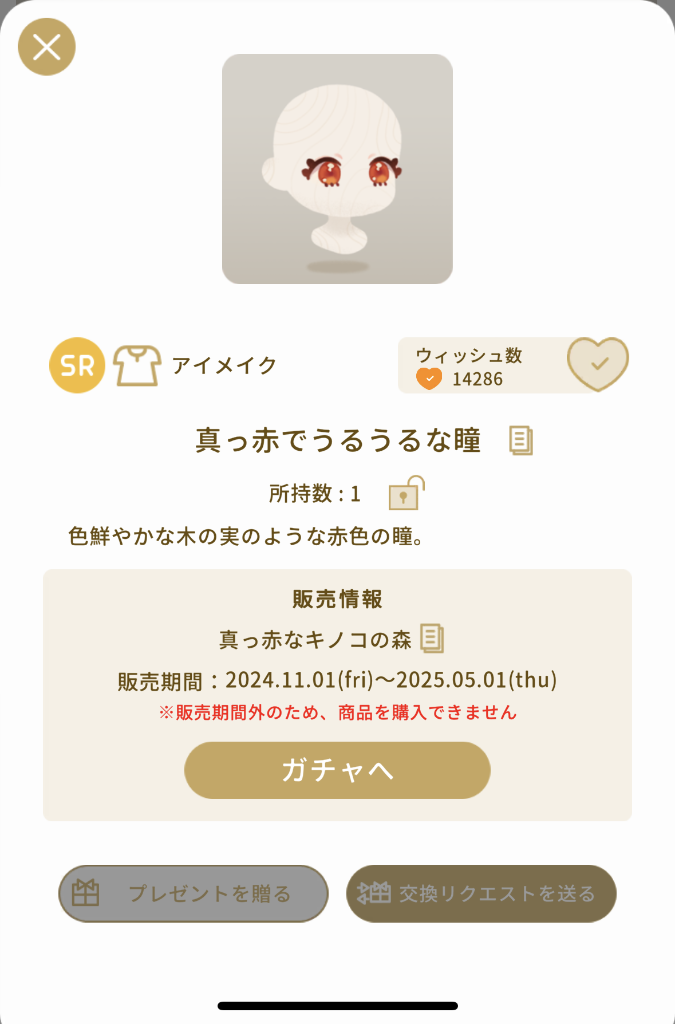
Task: View the eye makeup item preview image
Action: coord(337,169)
